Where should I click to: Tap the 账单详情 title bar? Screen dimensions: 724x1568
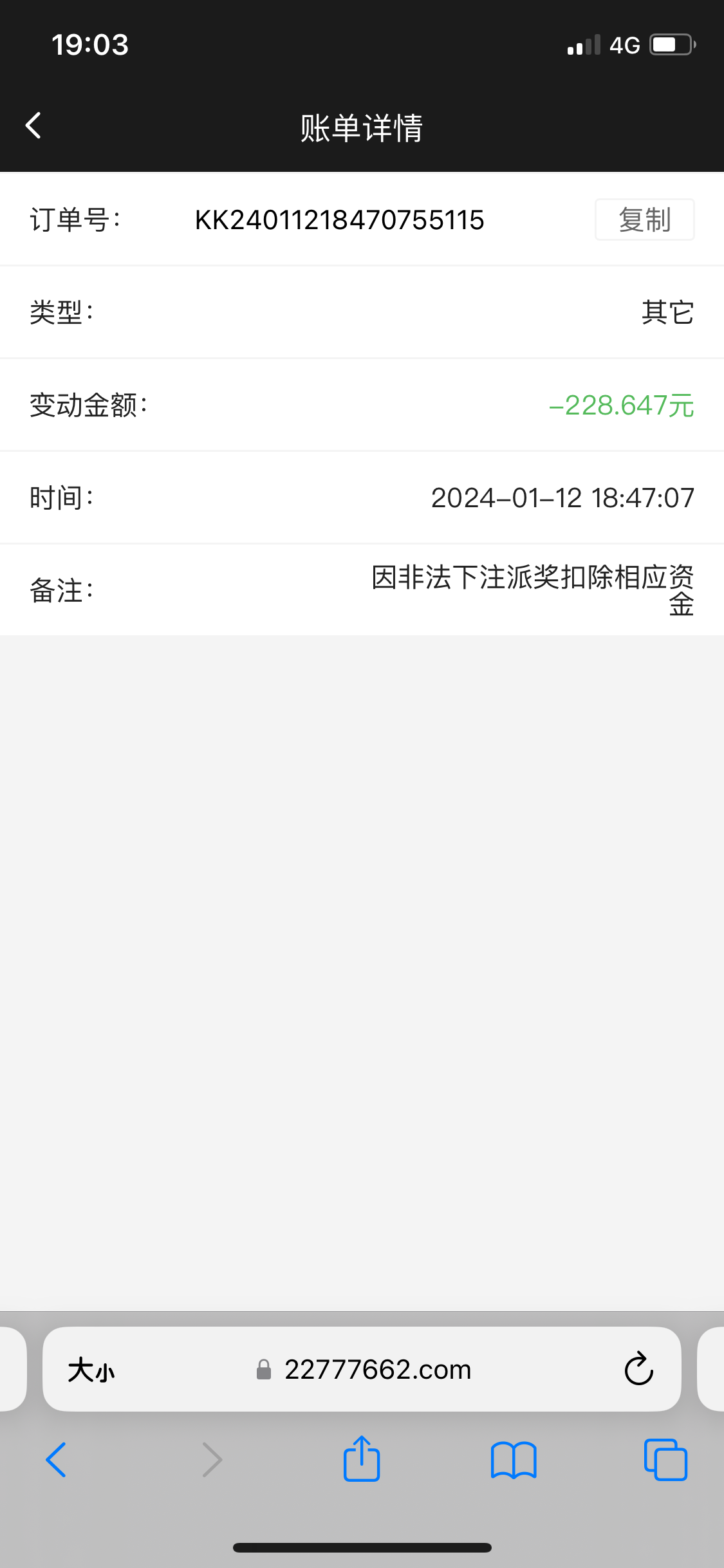point(362,127)
